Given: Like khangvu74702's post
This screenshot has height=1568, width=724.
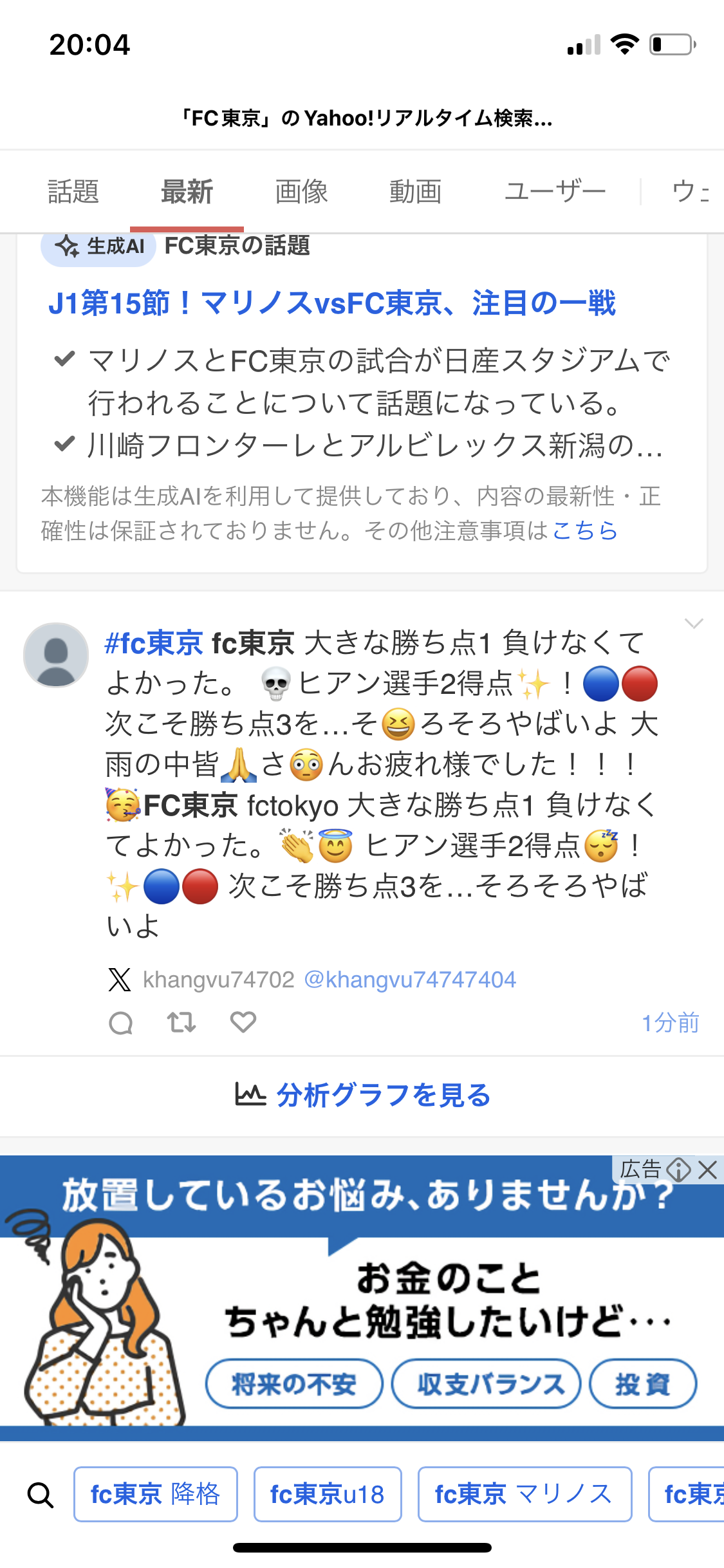Looking at the screenshot, I should pyautogui.click(x=243, y=1022).
